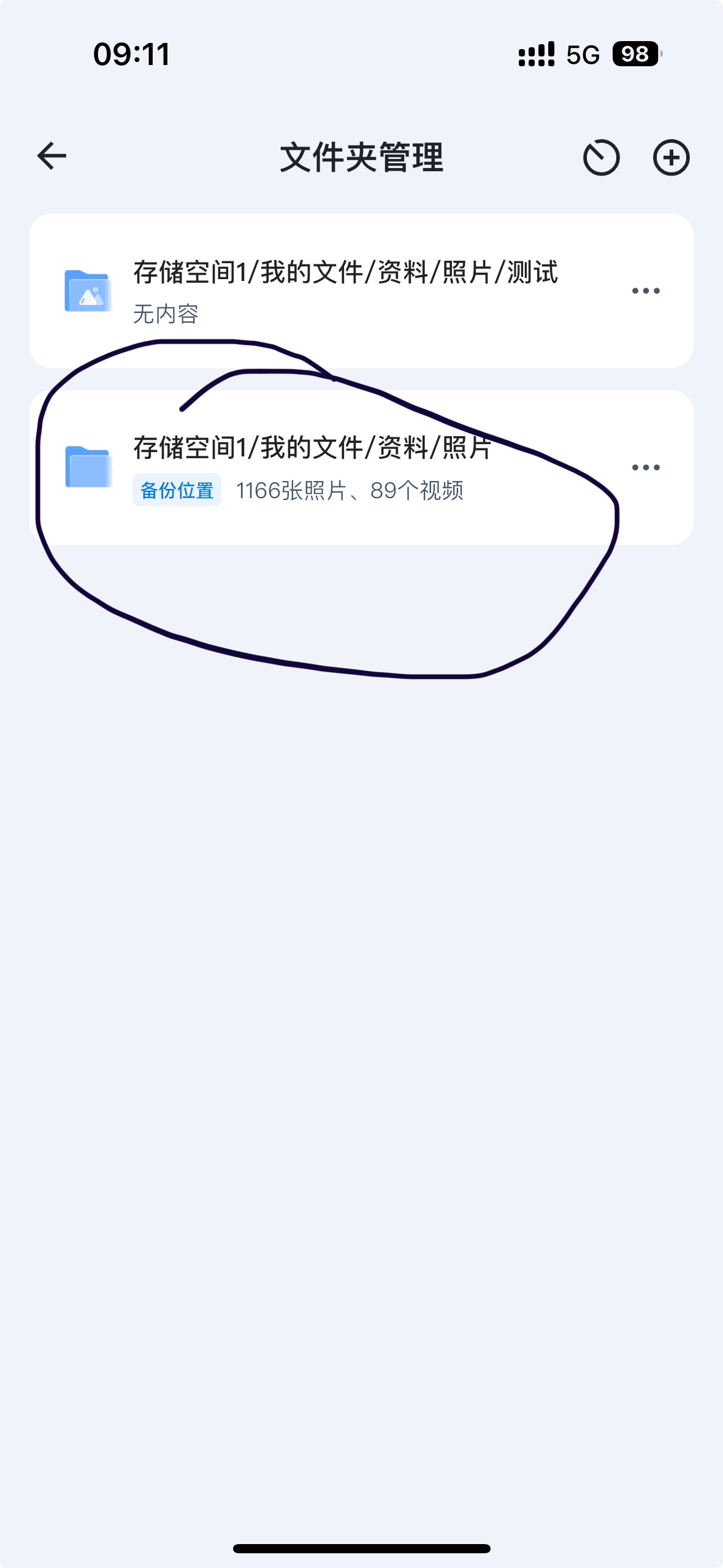This screenshot has height=1568, width=723.
Task: Add a new folder with plus icon
Action: (x=671, y=158)
